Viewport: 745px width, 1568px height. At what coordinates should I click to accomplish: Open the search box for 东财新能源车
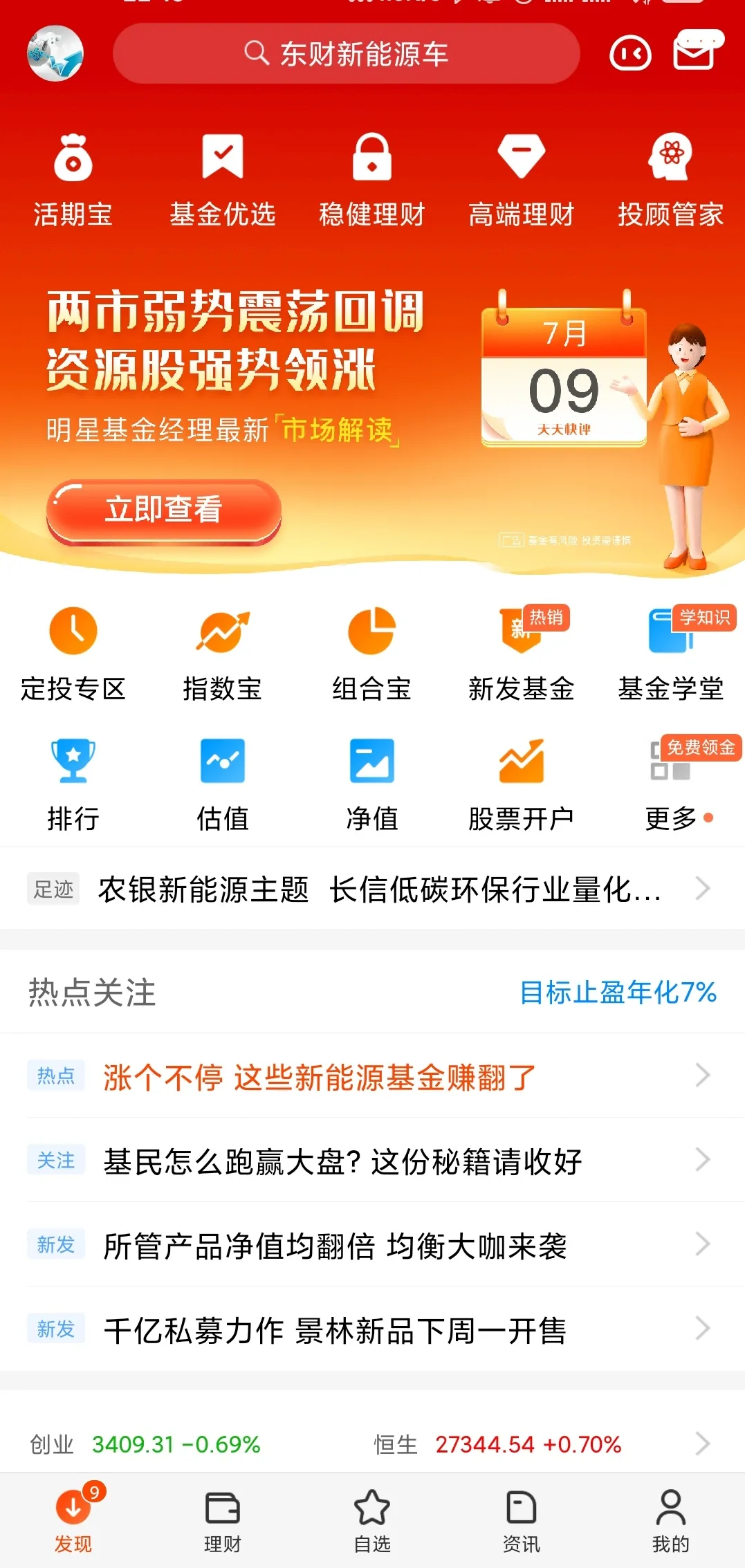pyautogui.click(x=346, y=54)
